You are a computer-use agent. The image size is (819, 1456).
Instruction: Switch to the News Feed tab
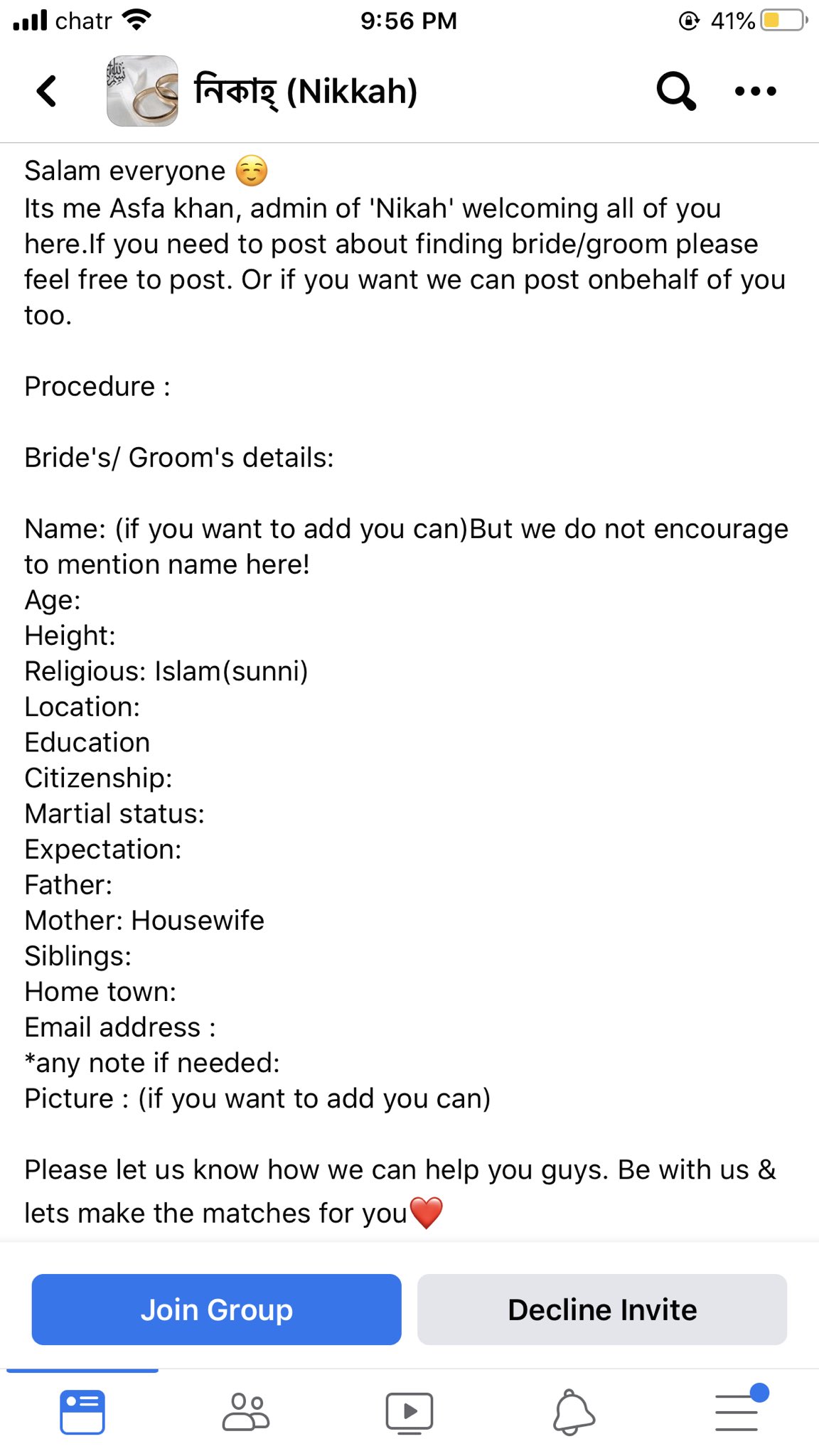[82, 1412]
